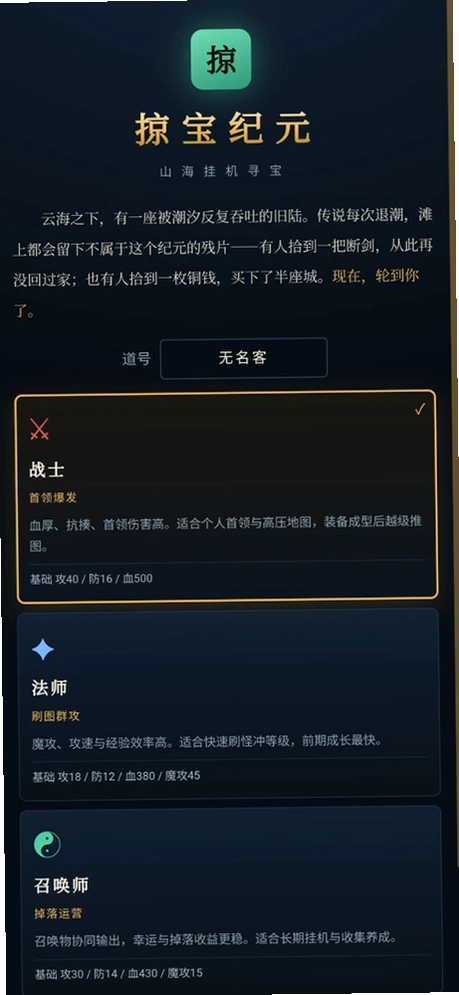Screen dimensions: 459x995
Task: Select the 战士 class card
Action: pyautogui.click(x=227, y=496)
